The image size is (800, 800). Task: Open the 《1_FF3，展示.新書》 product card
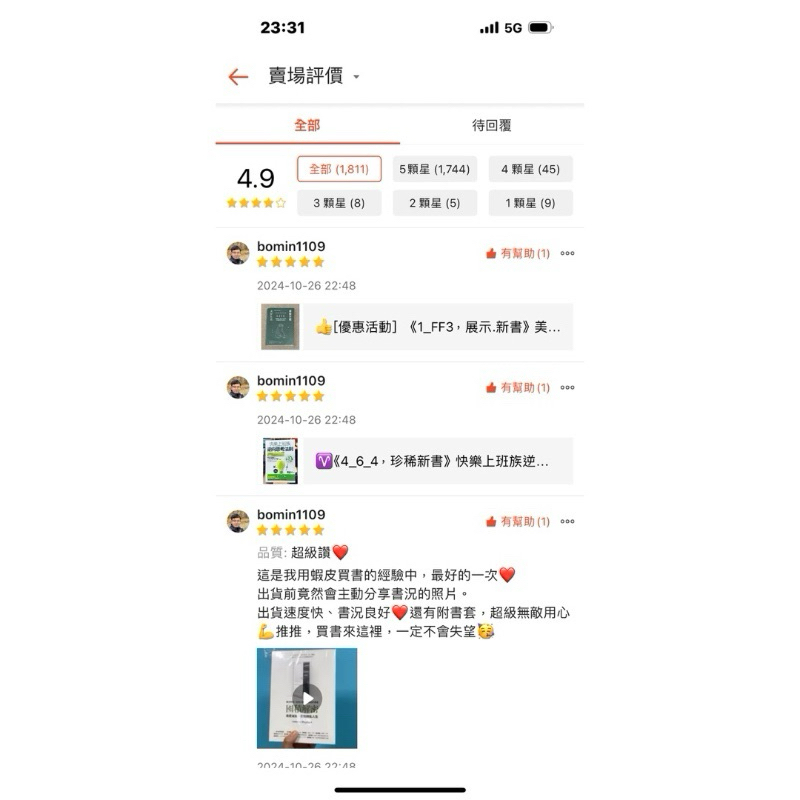point(417,327)
